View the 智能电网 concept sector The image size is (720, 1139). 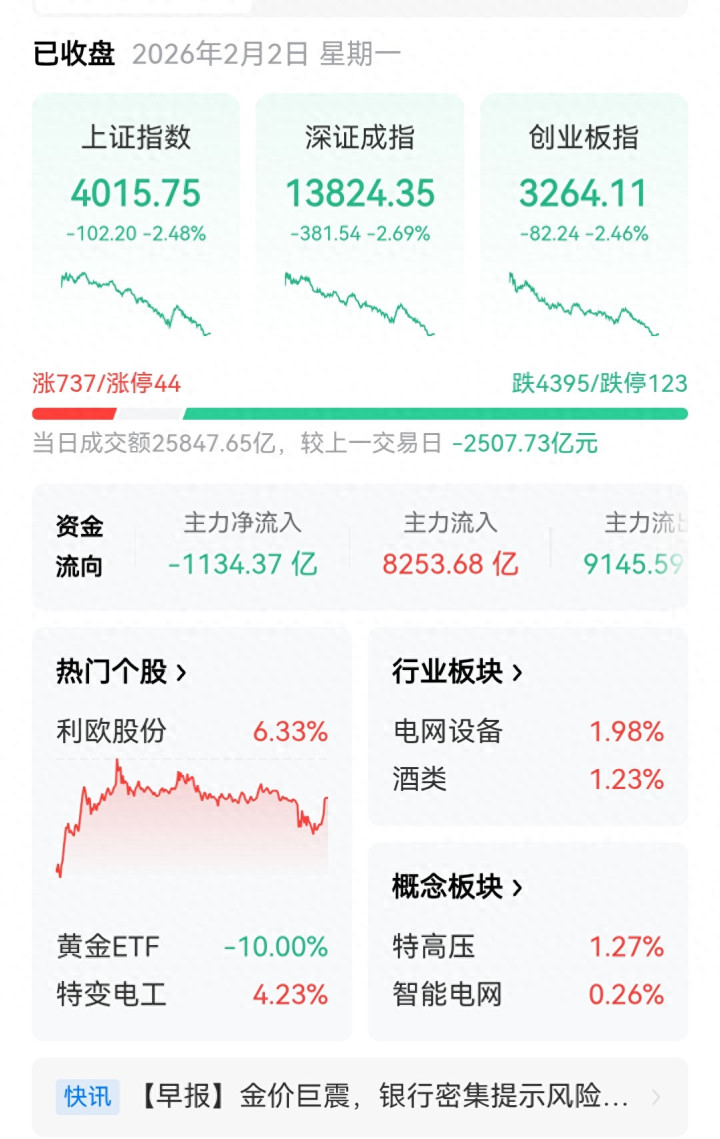pos(528,994)
